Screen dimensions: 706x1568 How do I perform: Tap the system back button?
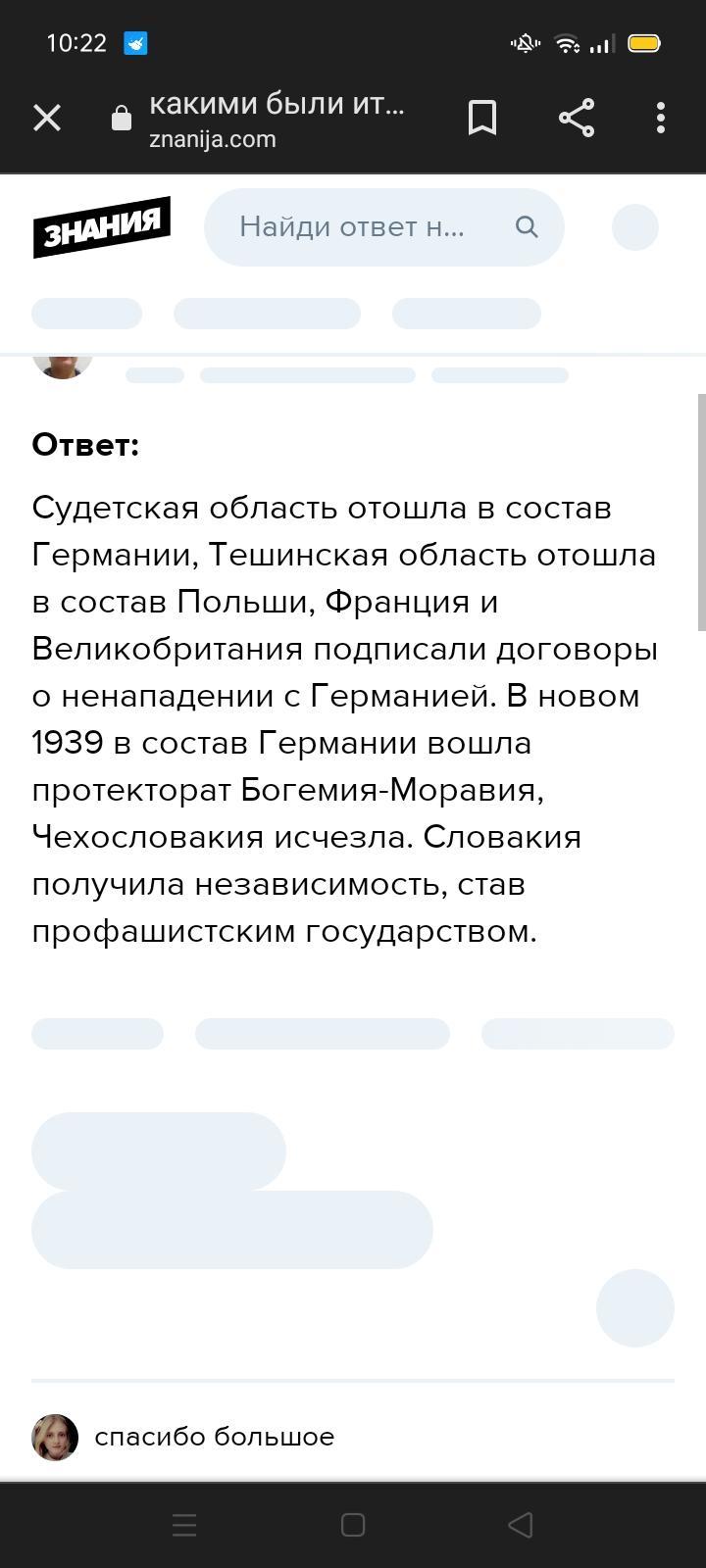coord(521,1525)
